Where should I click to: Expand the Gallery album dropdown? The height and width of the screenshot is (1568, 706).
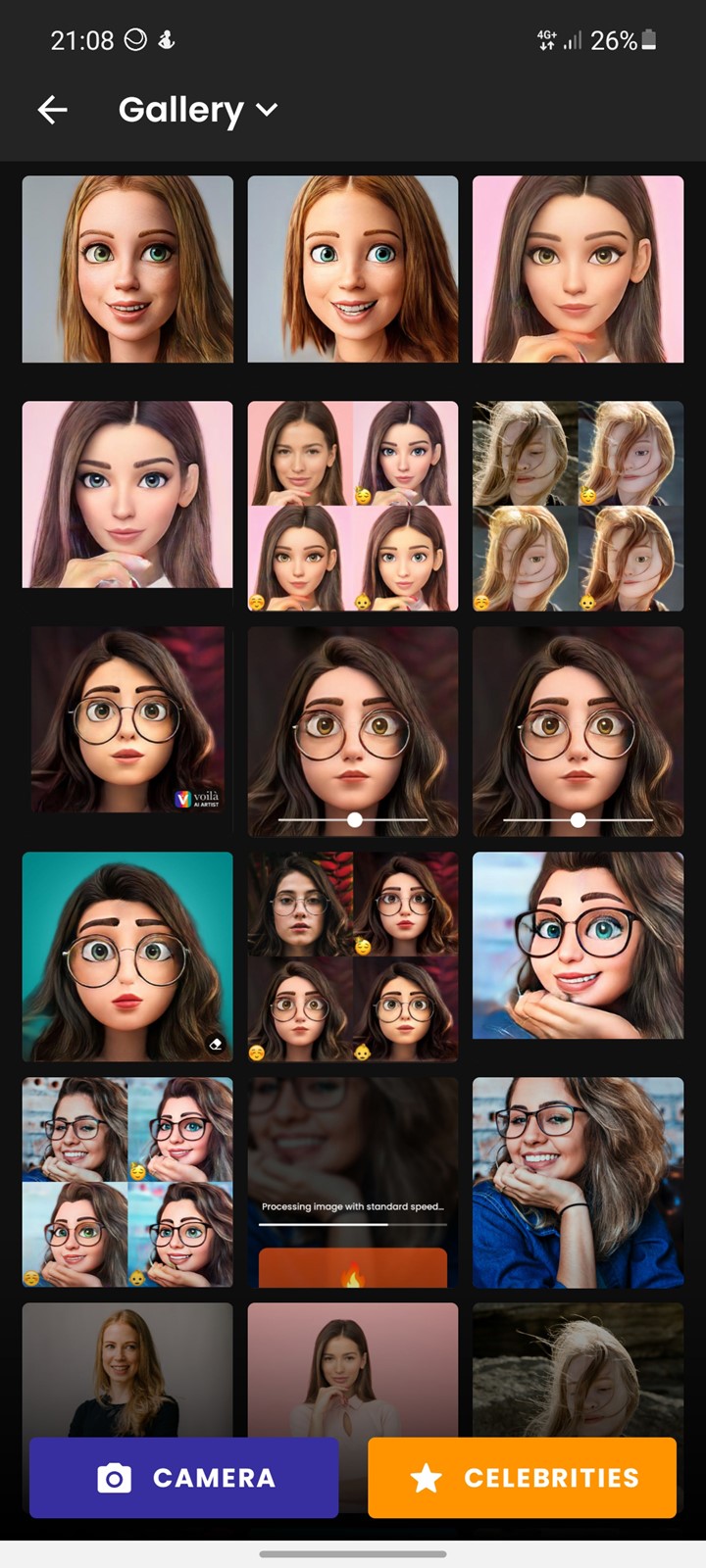click(x=198, y=110)
